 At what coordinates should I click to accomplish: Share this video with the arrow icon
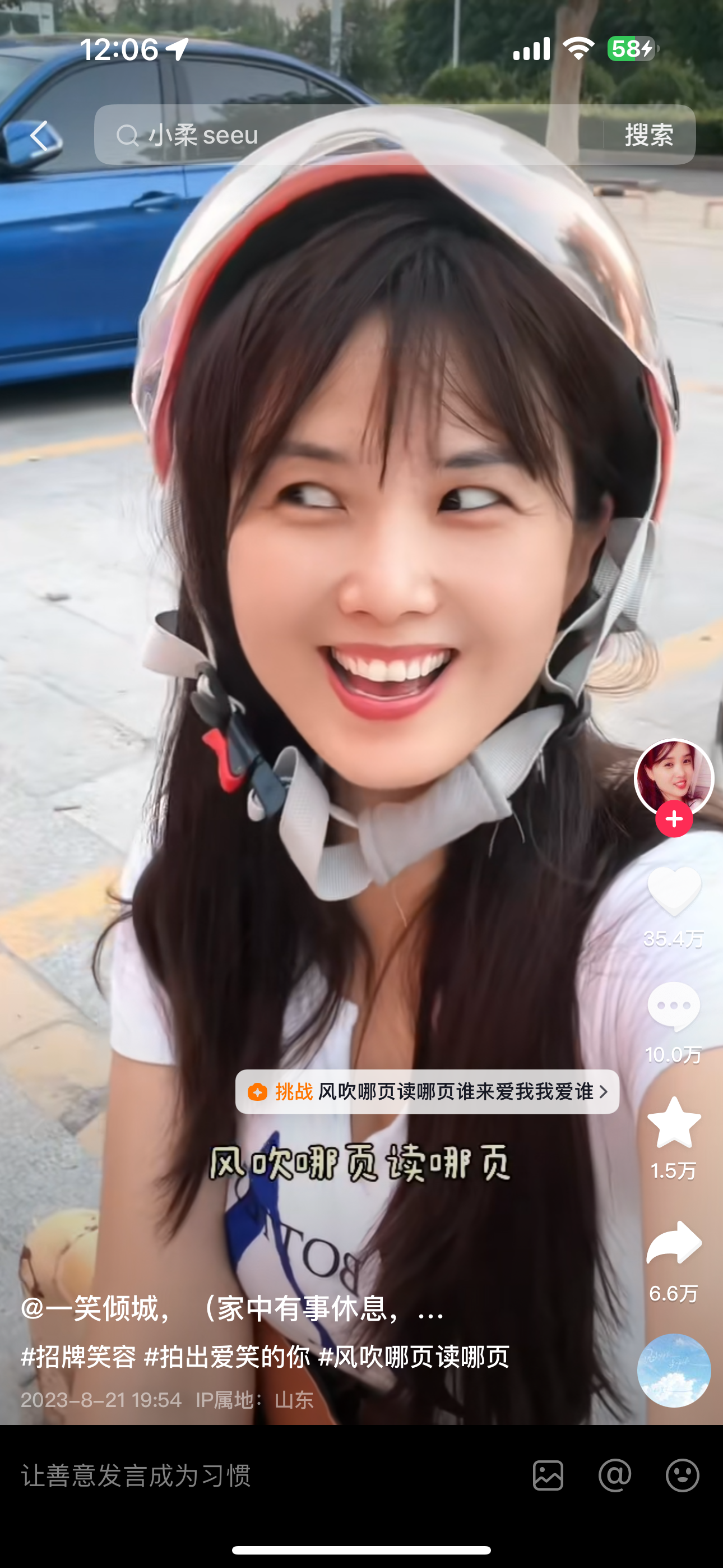[x=674, y=1243]
